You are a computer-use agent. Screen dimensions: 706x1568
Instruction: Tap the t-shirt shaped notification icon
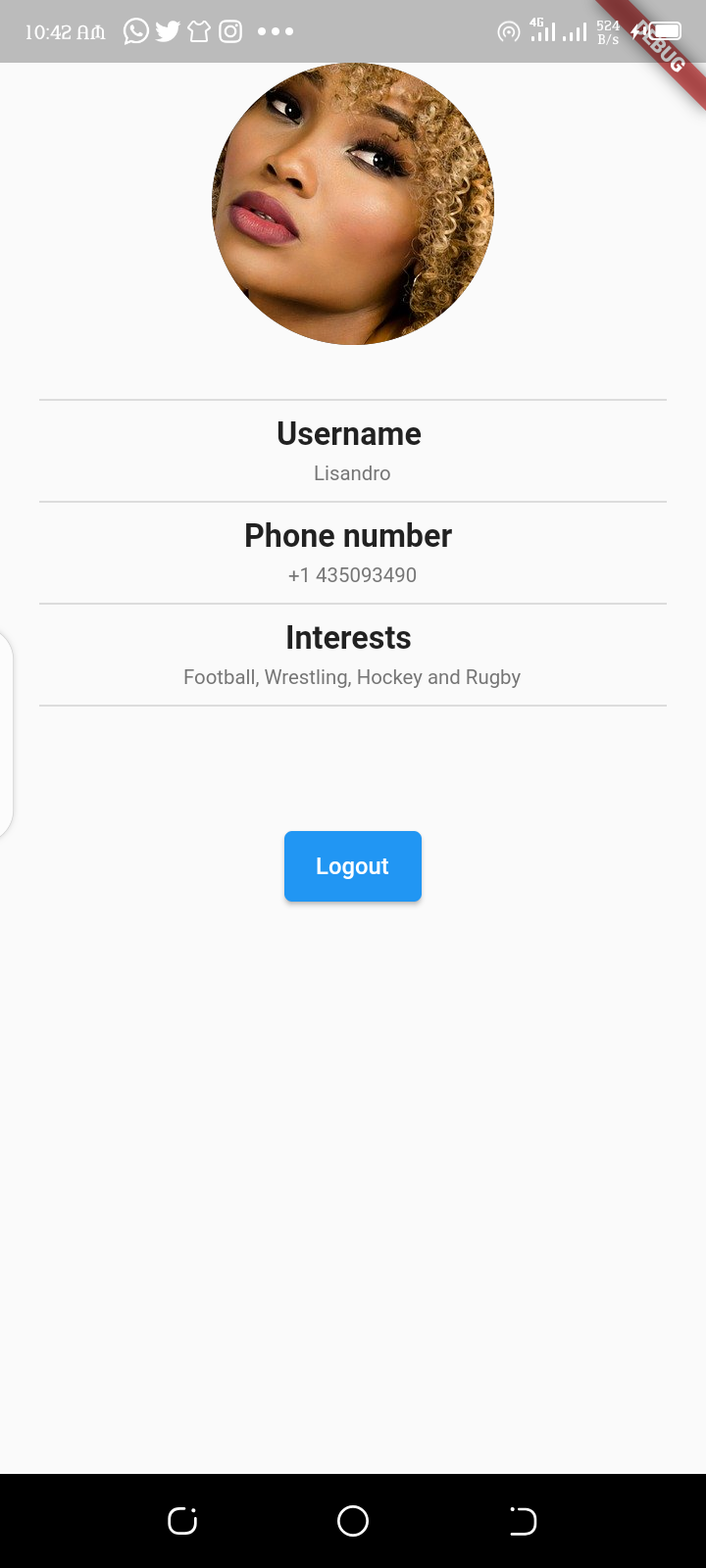198,30
